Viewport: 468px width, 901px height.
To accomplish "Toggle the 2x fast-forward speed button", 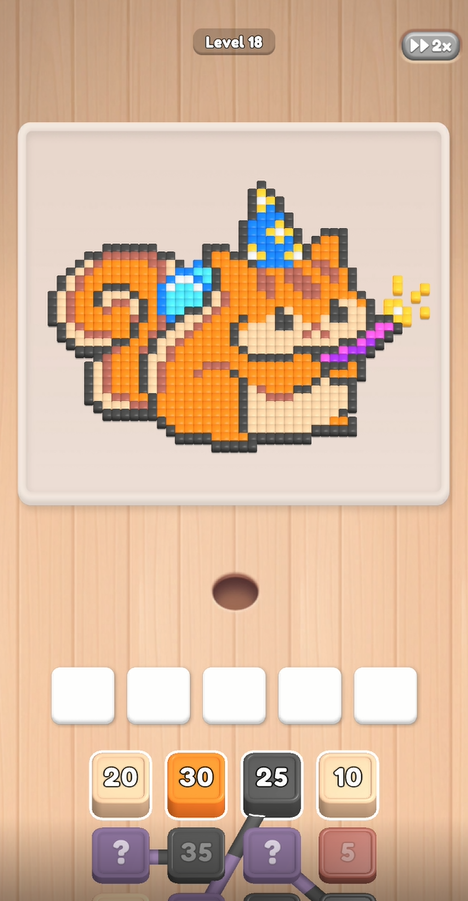I will click(x=431, y=46).
